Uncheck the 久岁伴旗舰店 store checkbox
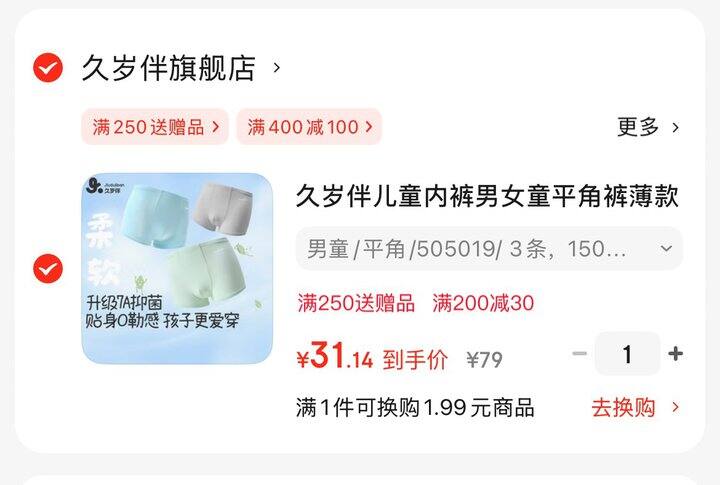Image resolution: width=720 pixels, height=485 pixels. click(48, 68)
